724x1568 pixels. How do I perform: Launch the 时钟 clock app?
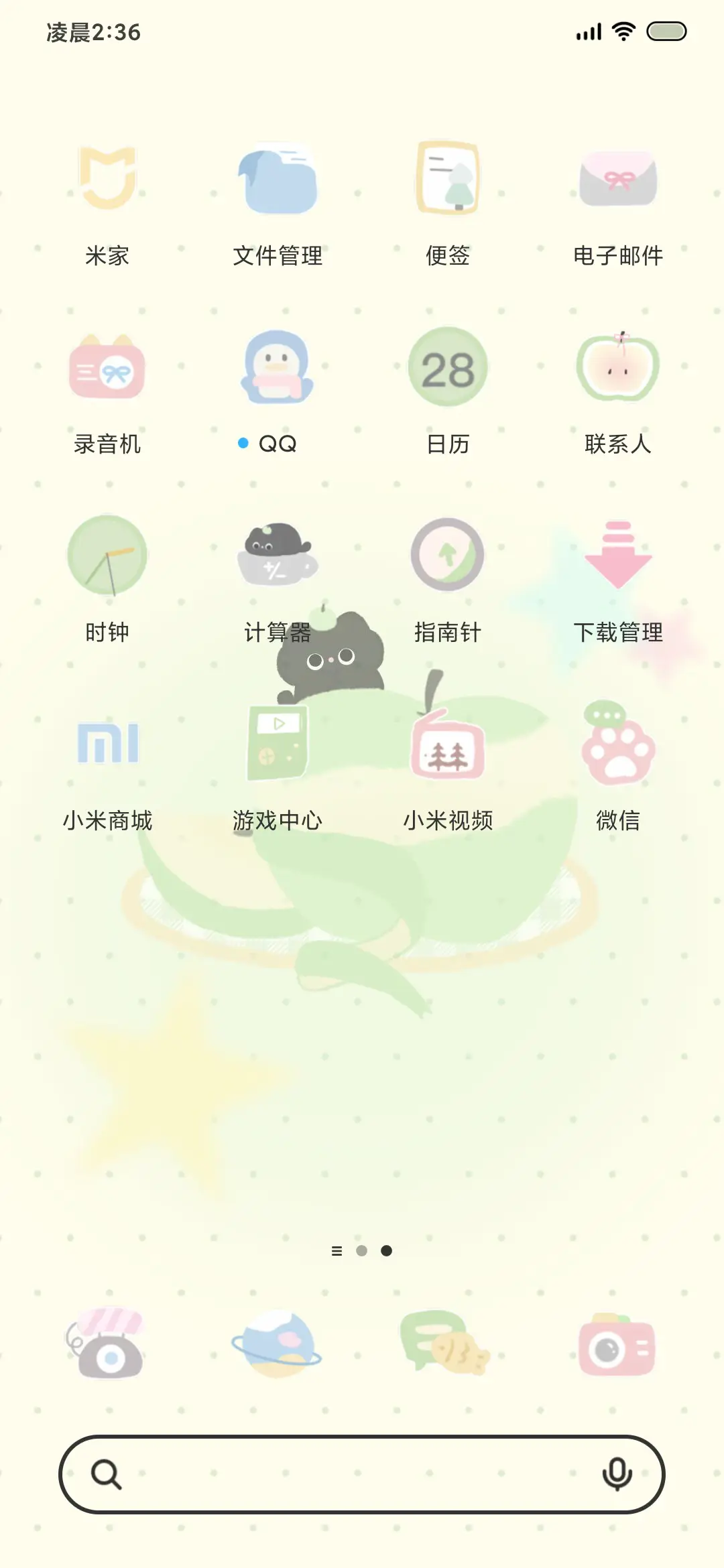[x=107, y=558]
